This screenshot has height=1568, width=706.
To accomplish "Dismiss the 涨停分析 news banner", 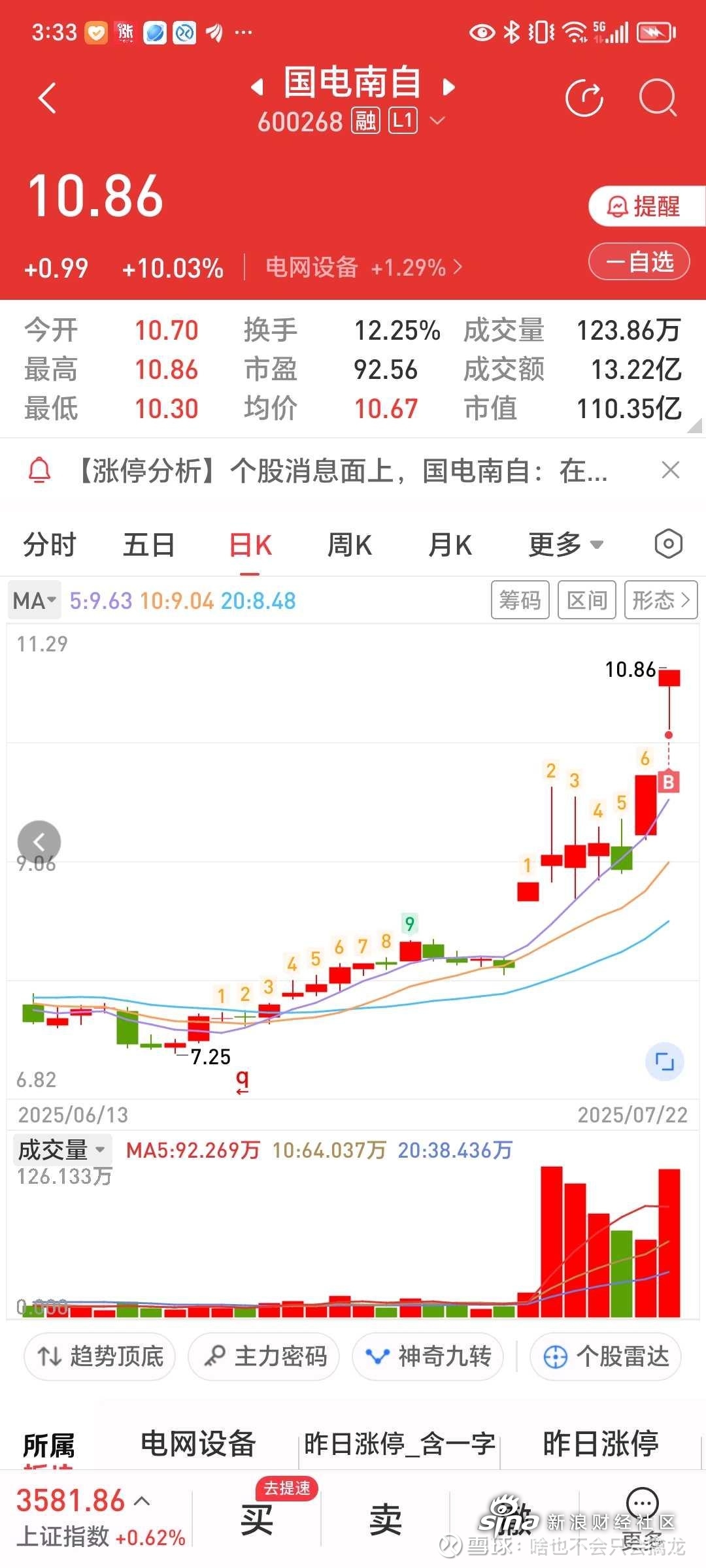I will [671, 470].
